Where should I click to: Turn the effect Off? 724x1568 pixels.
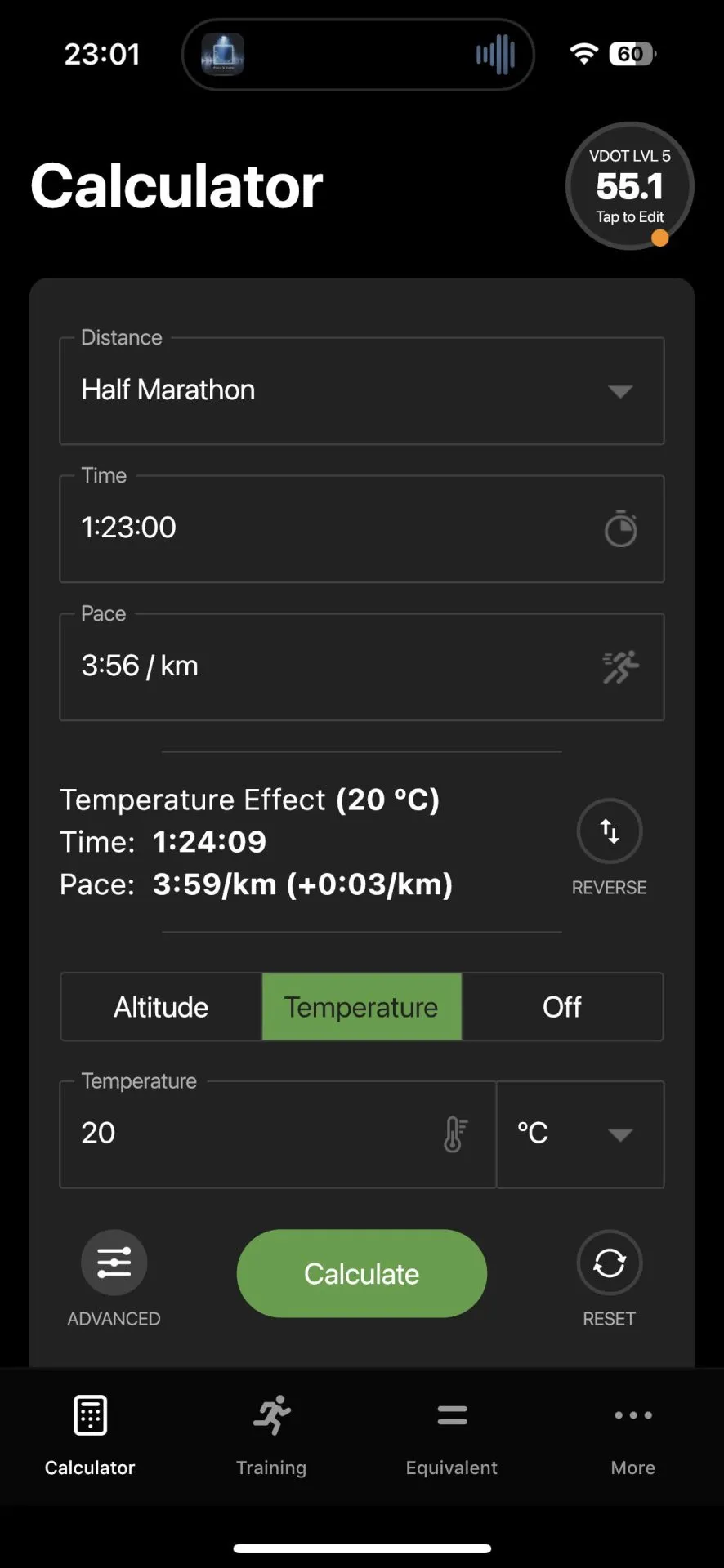coord(562,1007)
